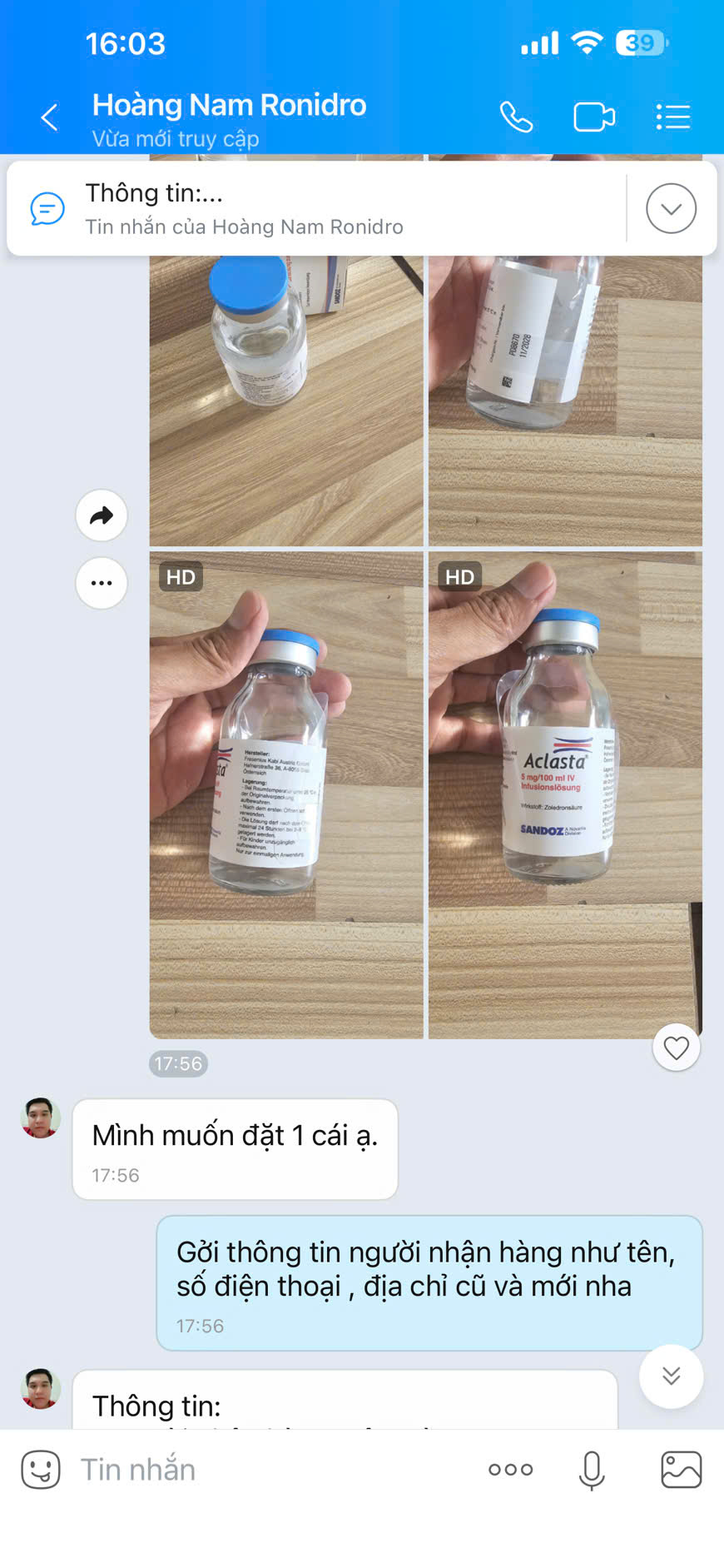The image size is (724, 1568).
Task: Forward the photo album
Action: [x=102, y=515]
